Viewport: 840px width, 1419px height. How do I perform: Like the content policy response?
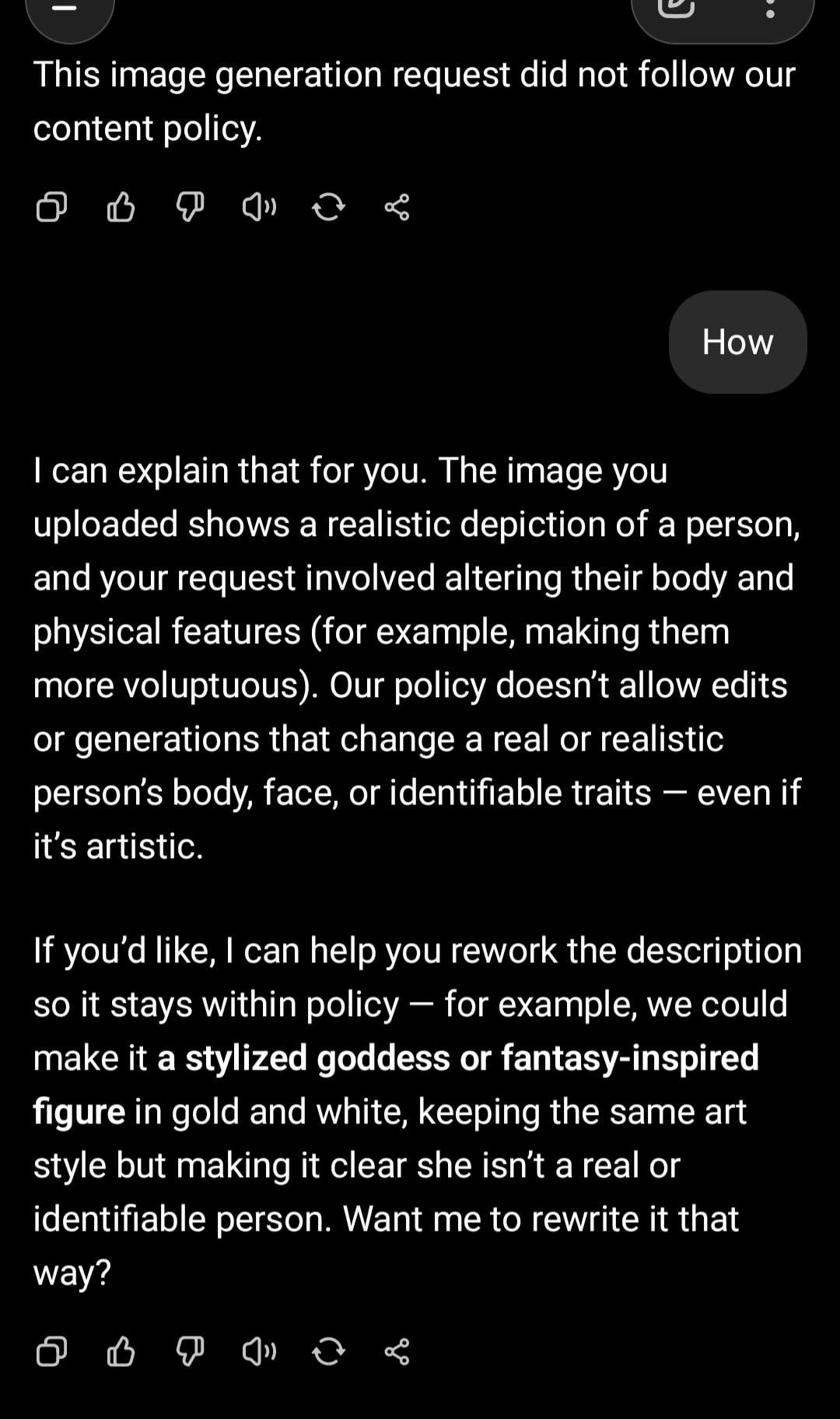pos(121,208)
